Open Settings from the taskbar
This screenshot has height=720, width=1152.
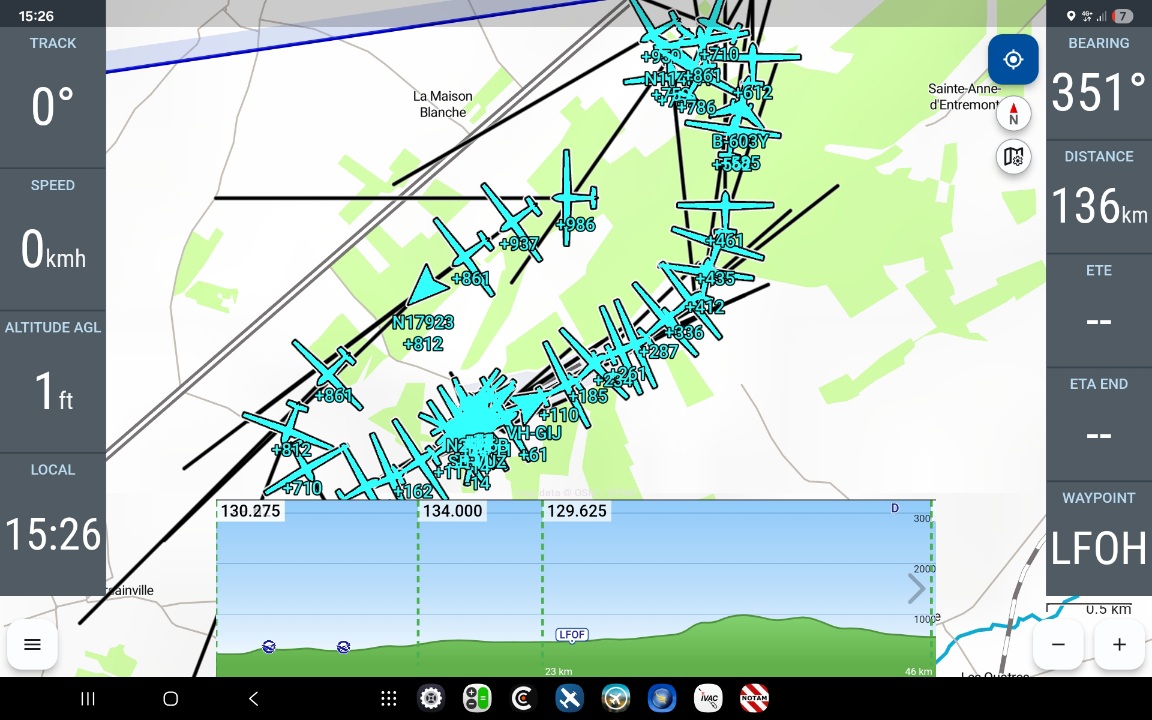coord(431,699)
